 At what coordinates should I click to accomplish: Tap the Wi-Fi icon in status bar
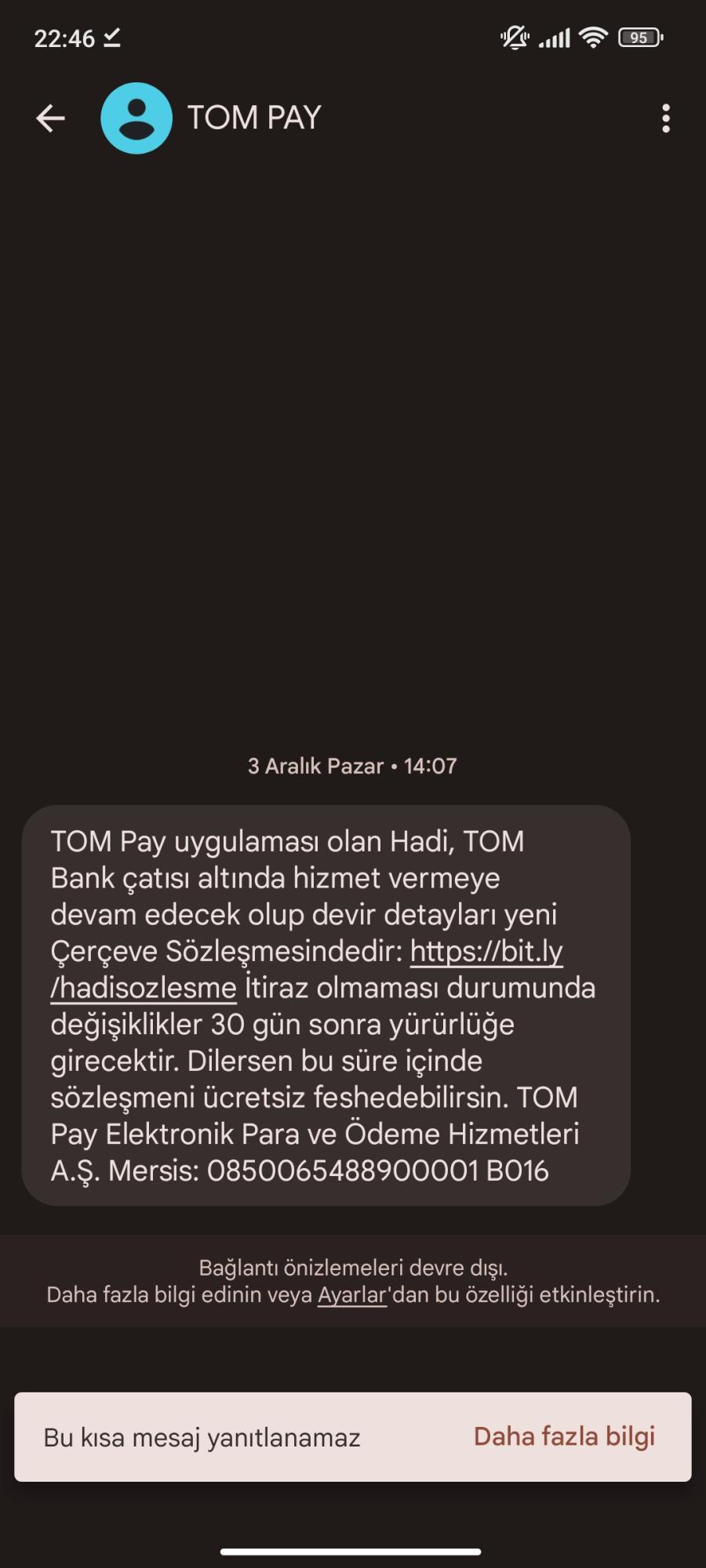tap(592, 37)
